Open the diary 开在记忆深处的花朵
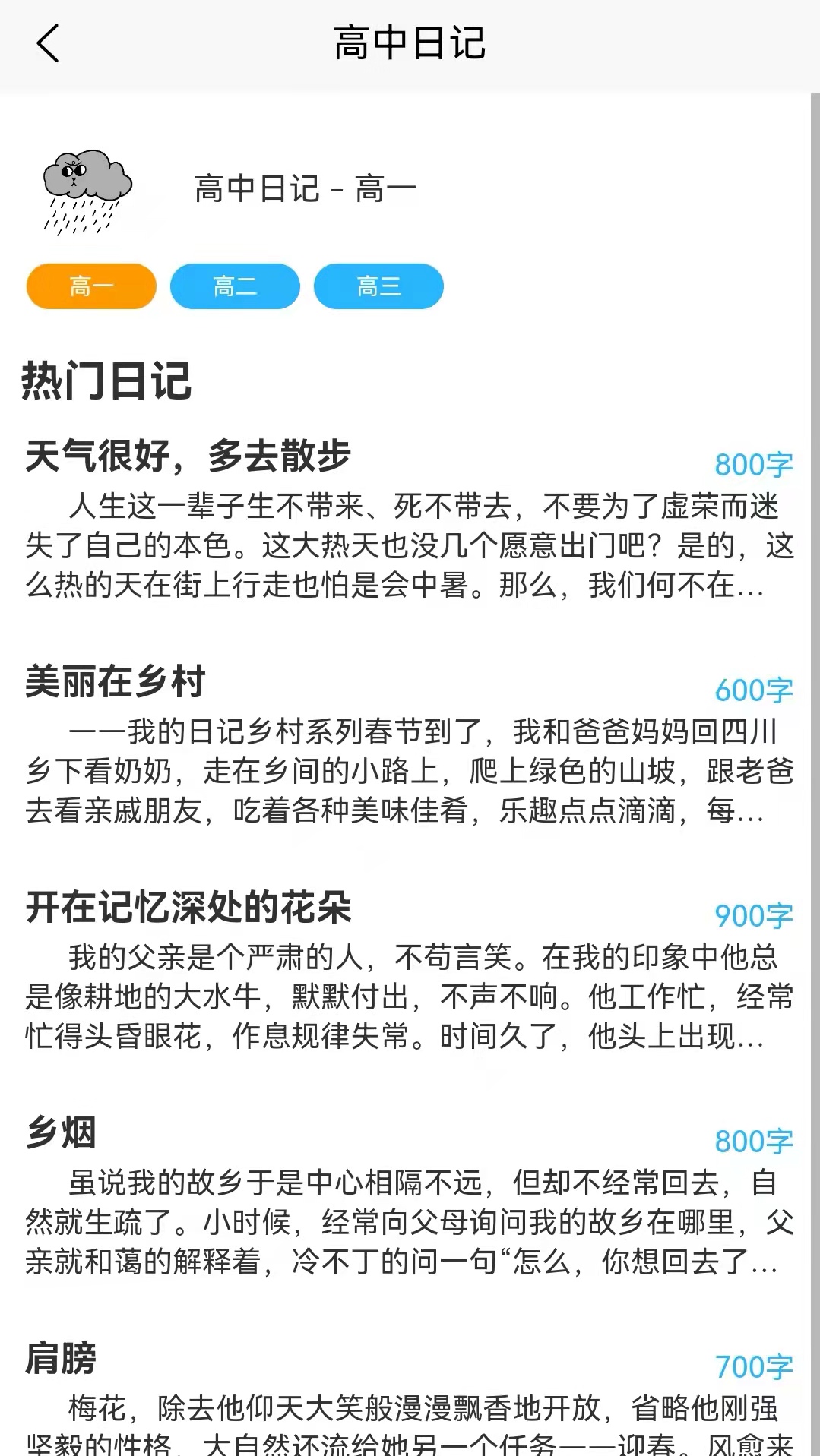Image resolution: width=820 pixels, height=1456 pixels. [x=190, y=908]
